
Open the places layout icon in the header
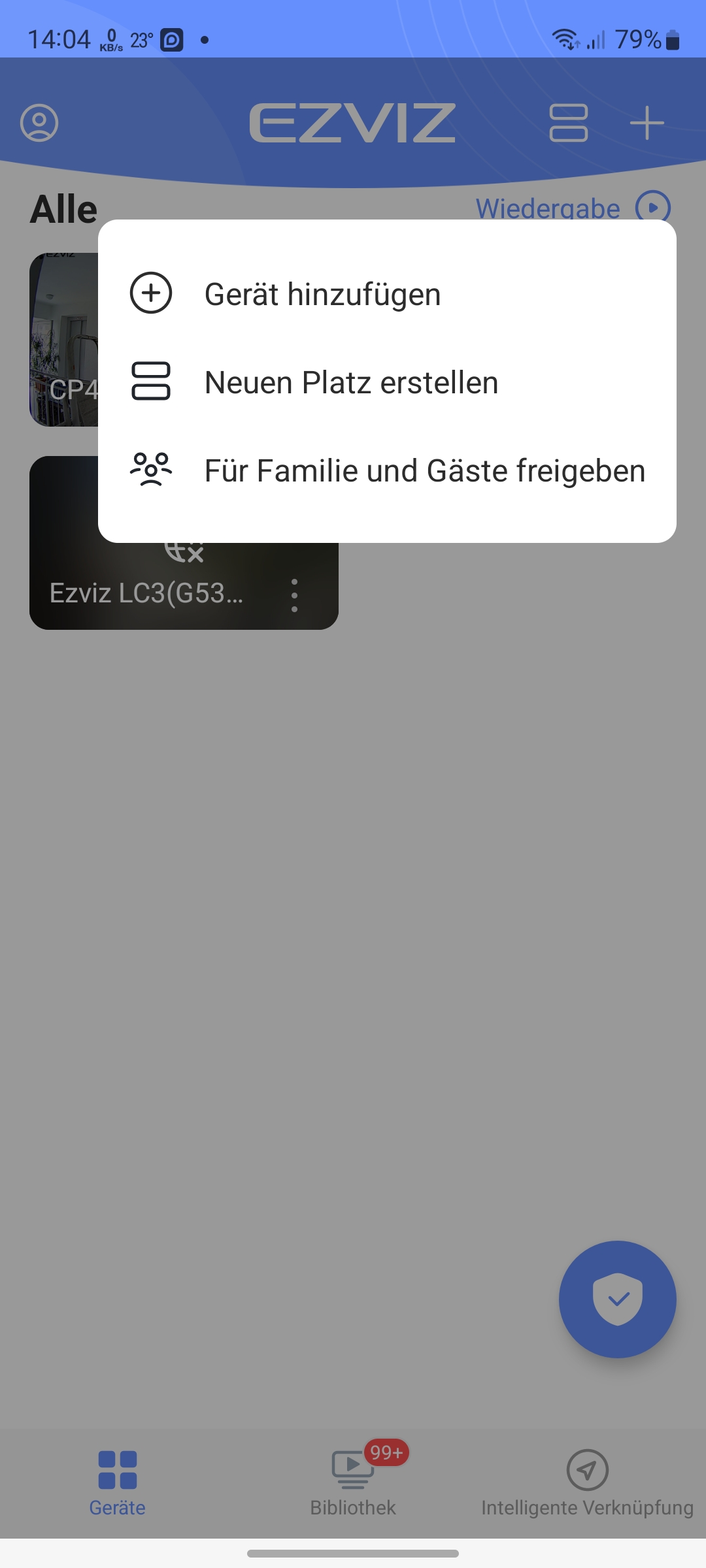(568, 123)
